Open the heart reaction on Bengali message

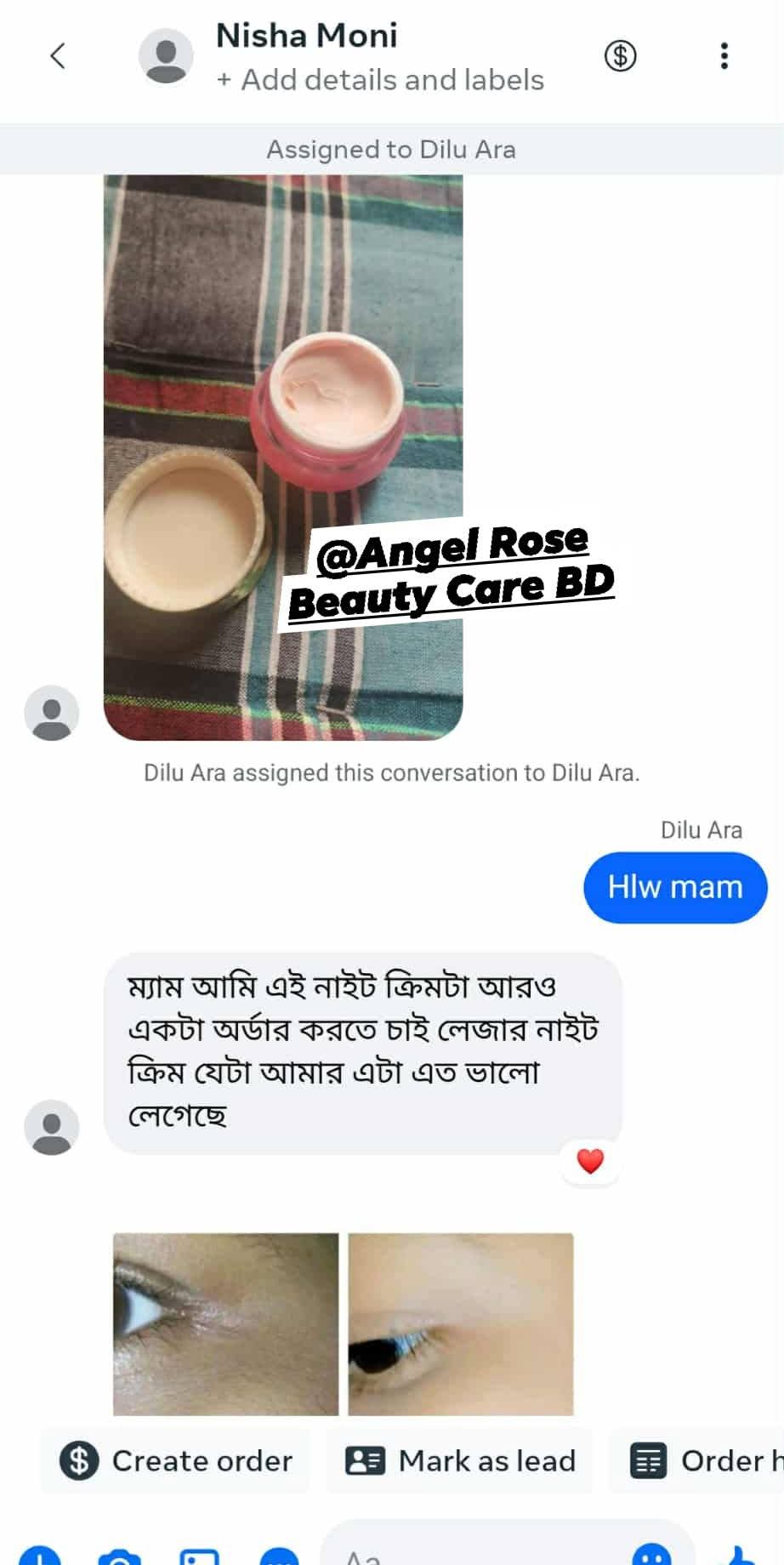pos(590,1161)
